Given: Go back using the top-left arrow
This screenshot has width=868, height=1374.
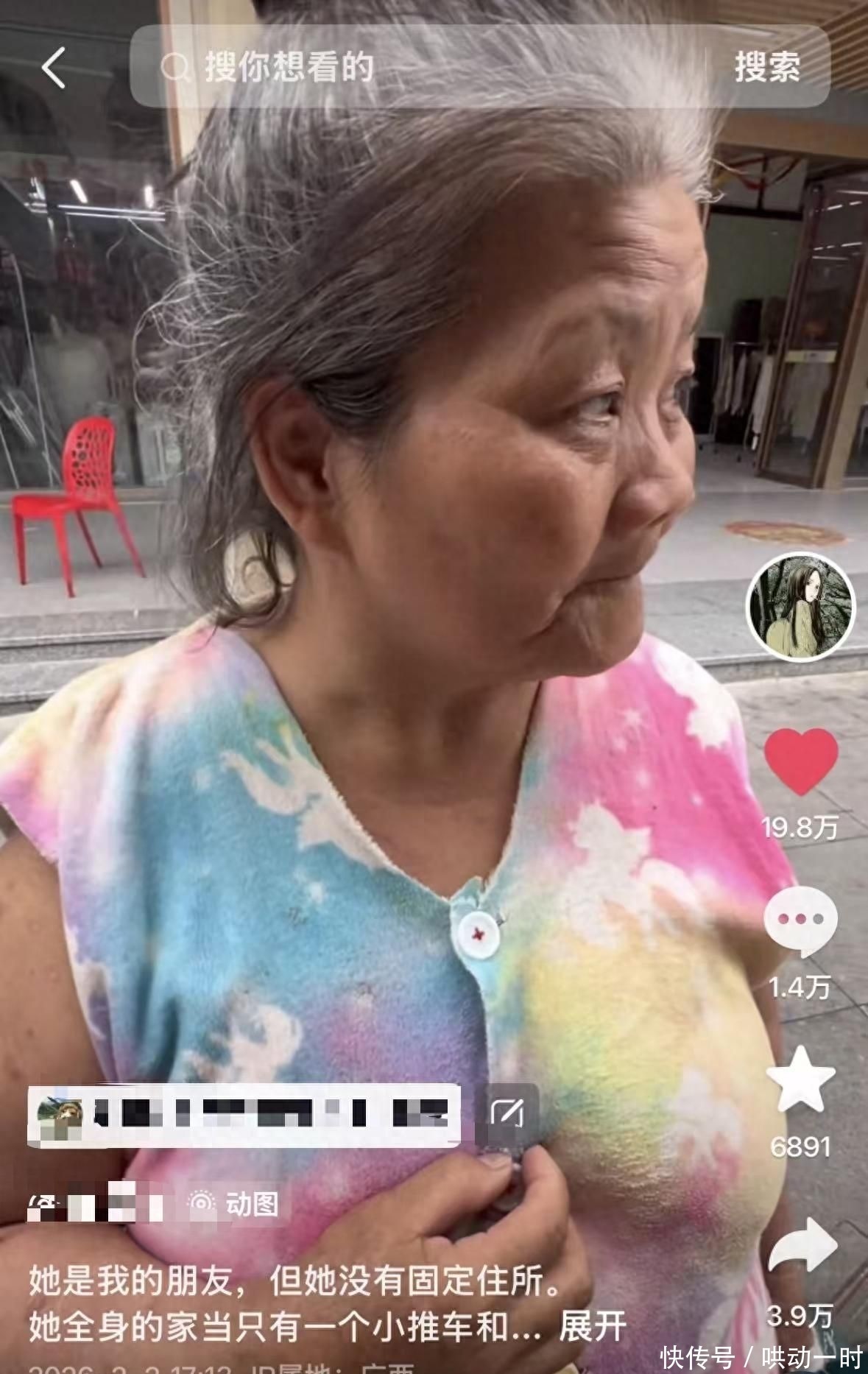Looking at the screenshot, I should (x=54, y=68).
